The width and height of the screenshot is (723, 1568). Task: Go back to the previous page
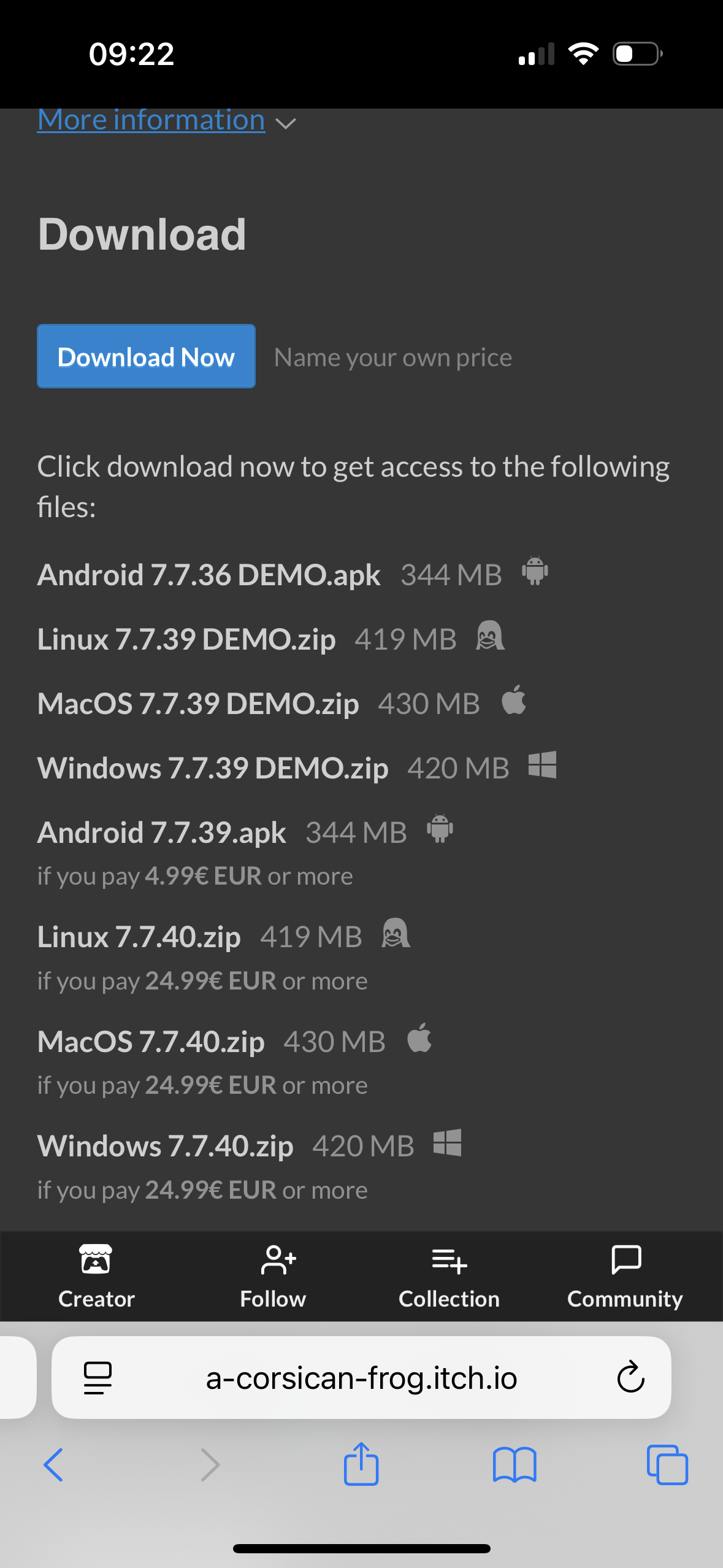pyautogui.click(x=53, y=1465)
